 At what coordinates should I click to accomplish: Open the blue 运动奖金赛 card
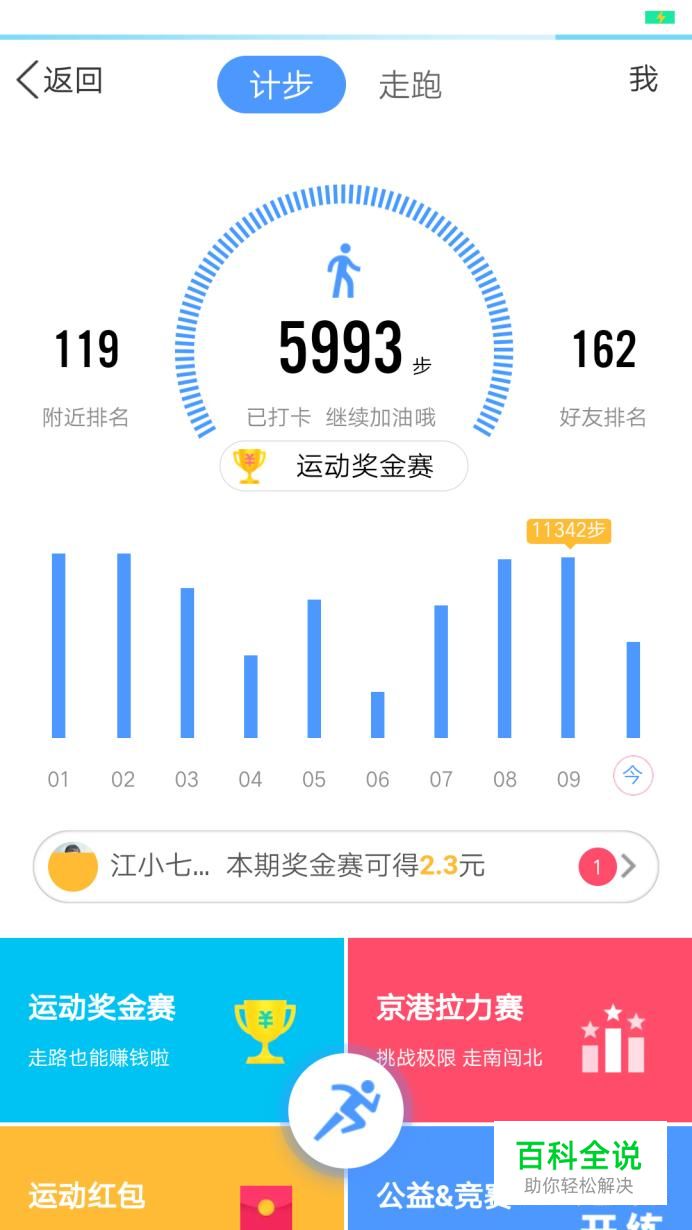(172, 1030)
